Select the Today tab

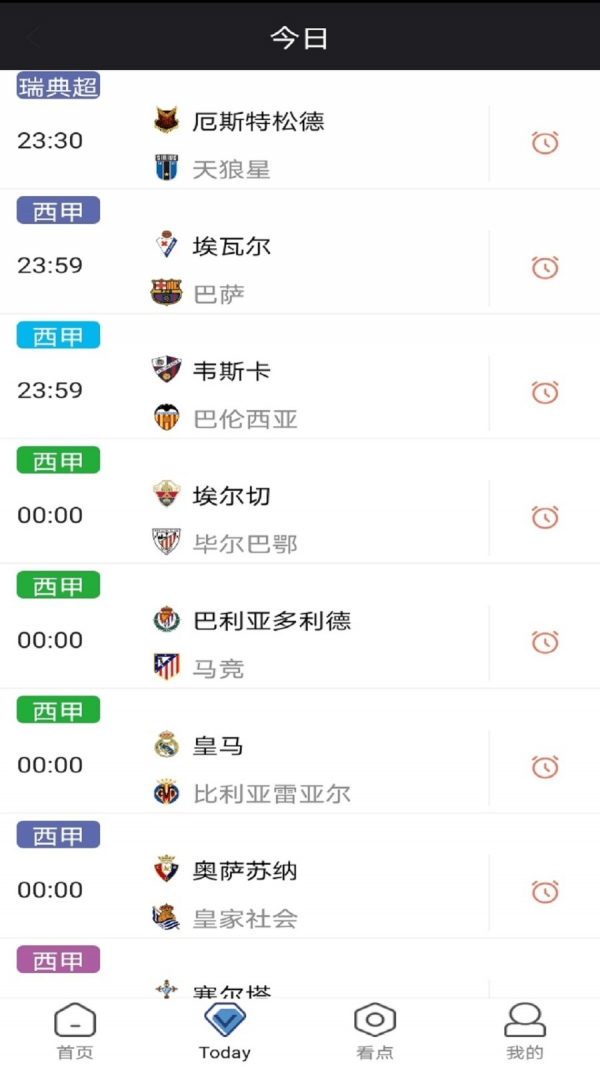click(x=225, y=1031)
